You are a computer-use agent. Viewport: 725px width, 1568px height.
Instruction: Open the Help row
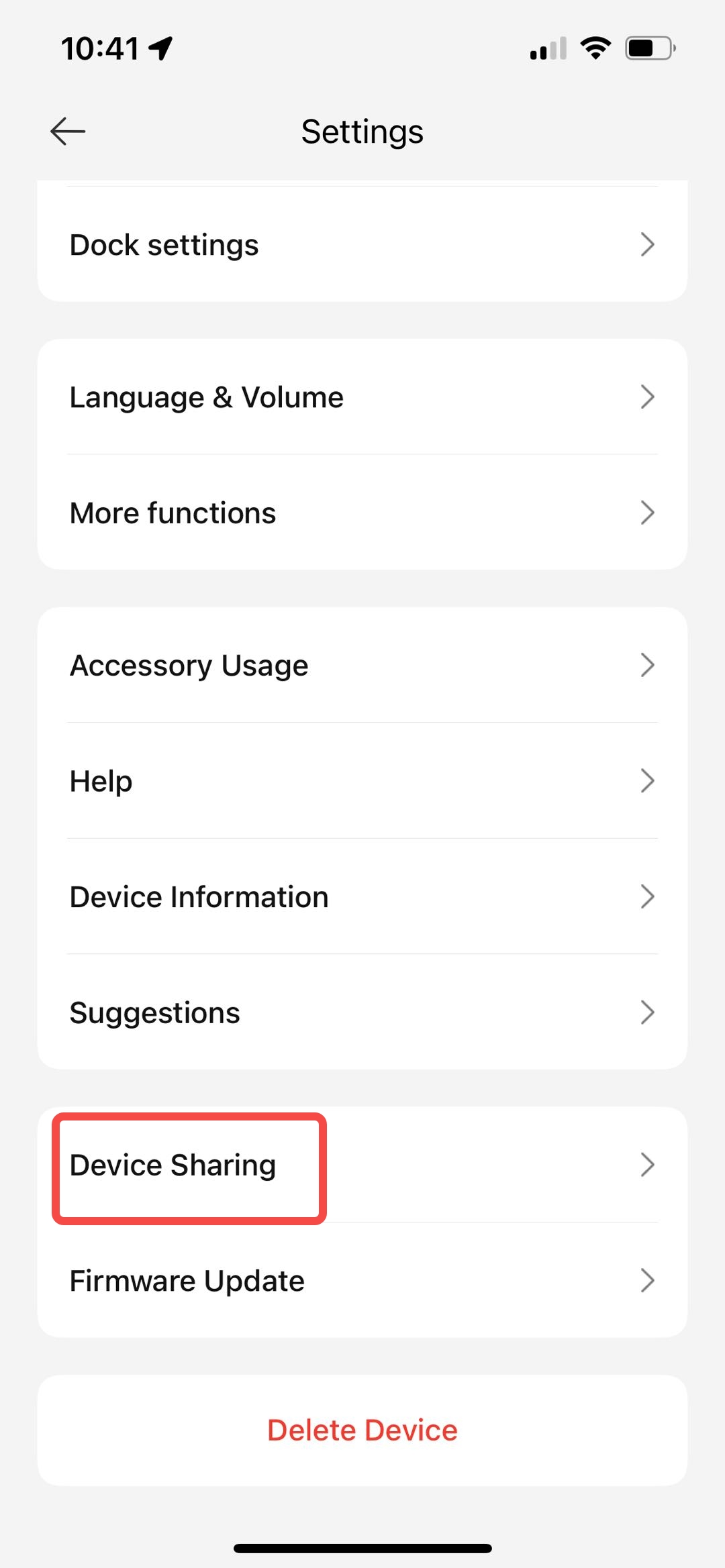[x=362, y=780]
